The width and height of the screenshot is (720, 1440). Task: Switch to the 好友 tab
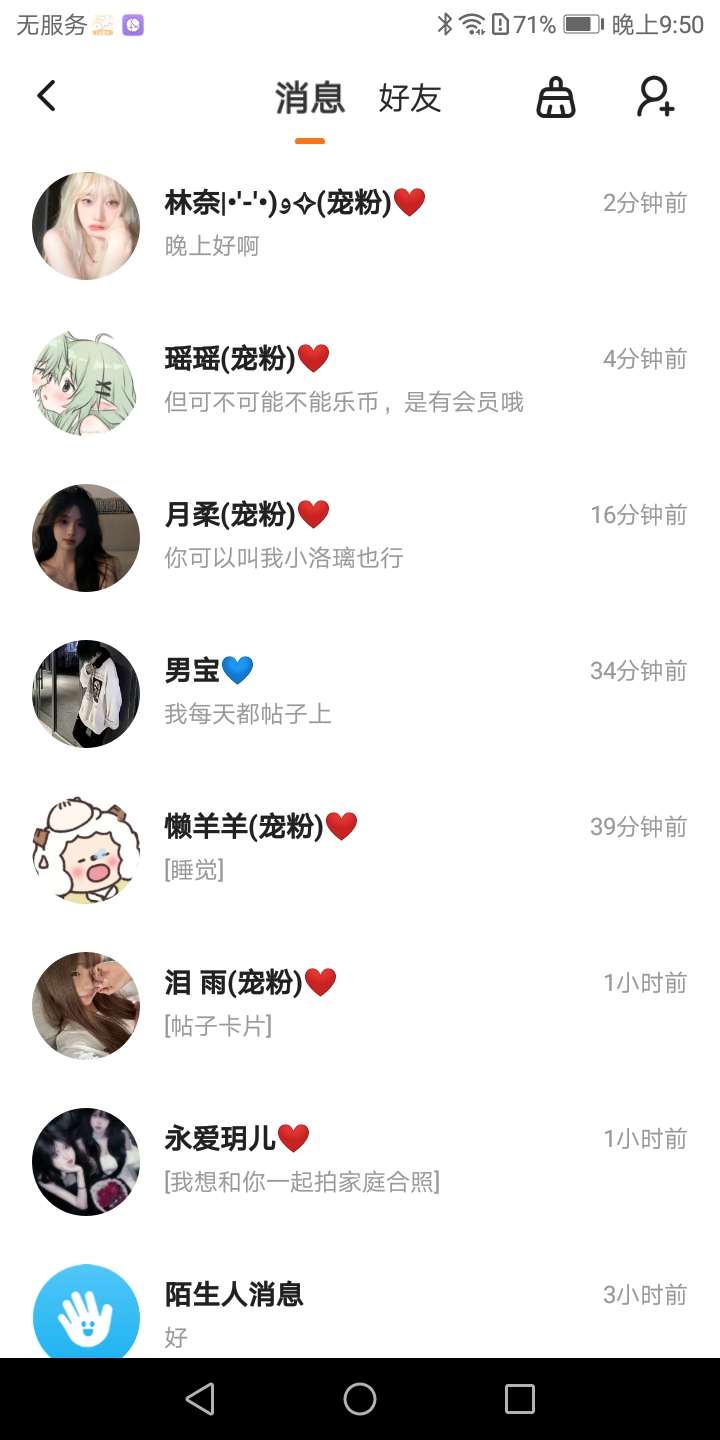pyautogui.click(x=409, y=99)
